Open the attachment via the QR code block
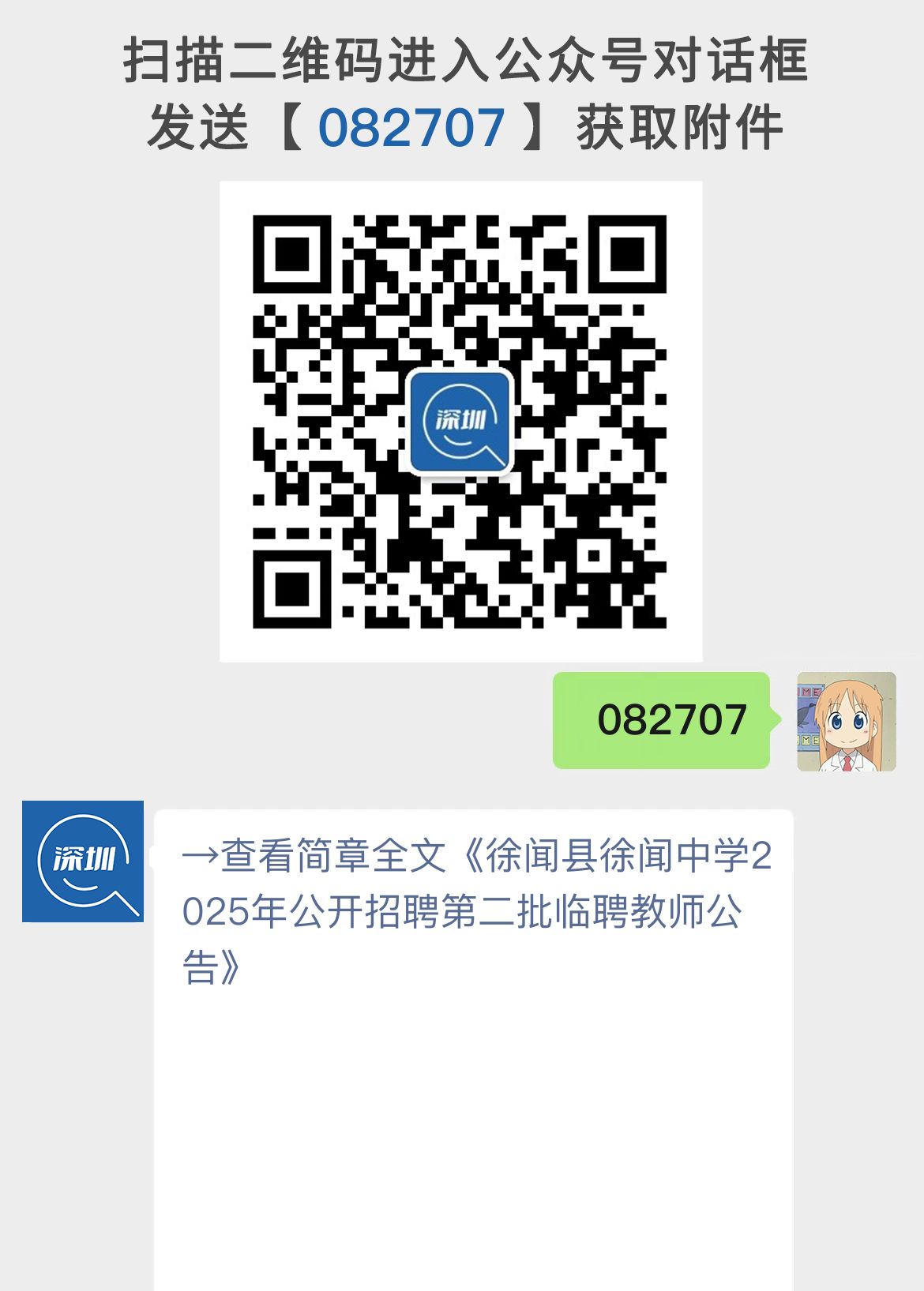Screen dimensions: 924x1291 (461, 422)
